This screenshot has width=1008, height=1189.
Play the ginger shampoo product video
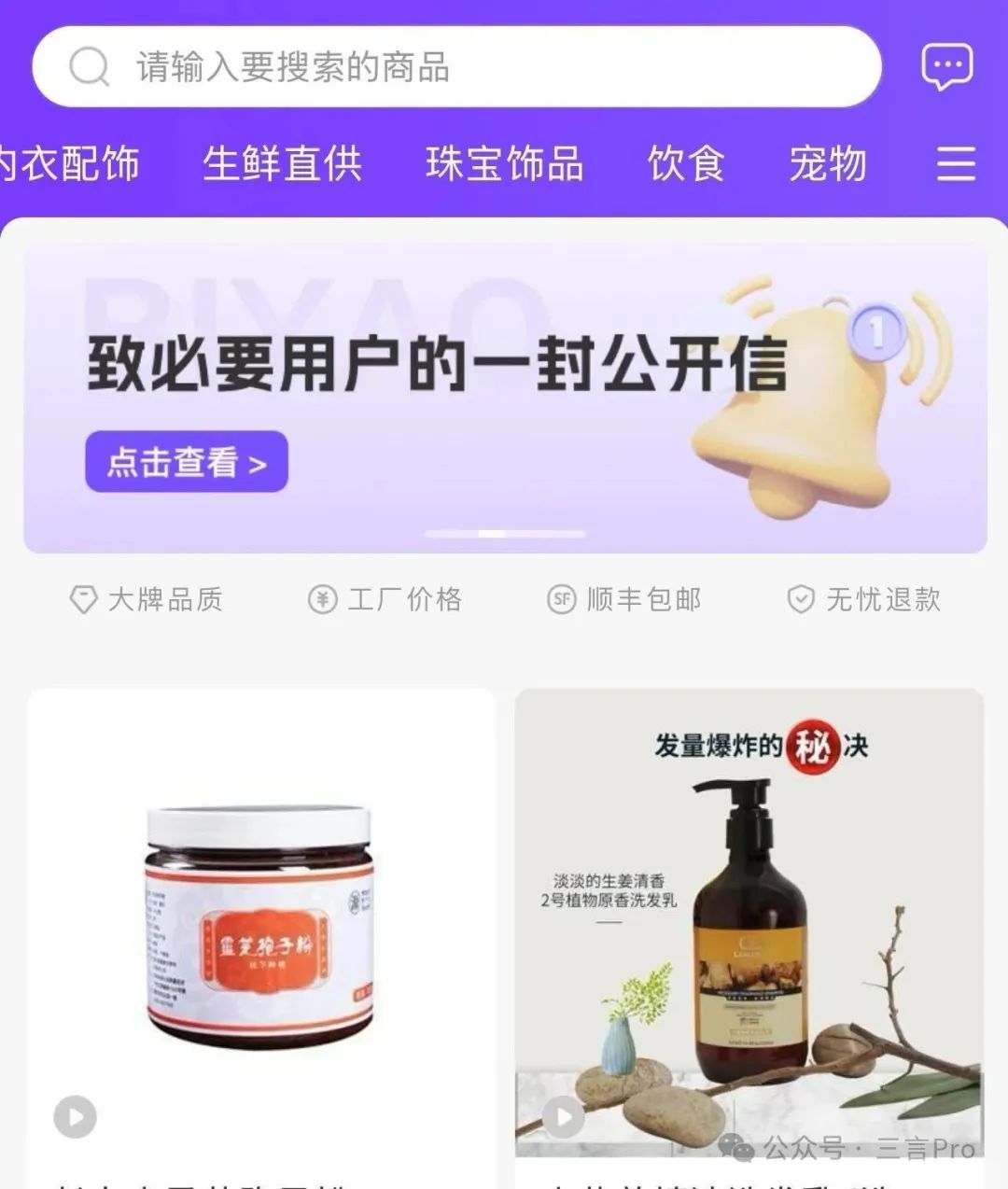(564, 1116)
